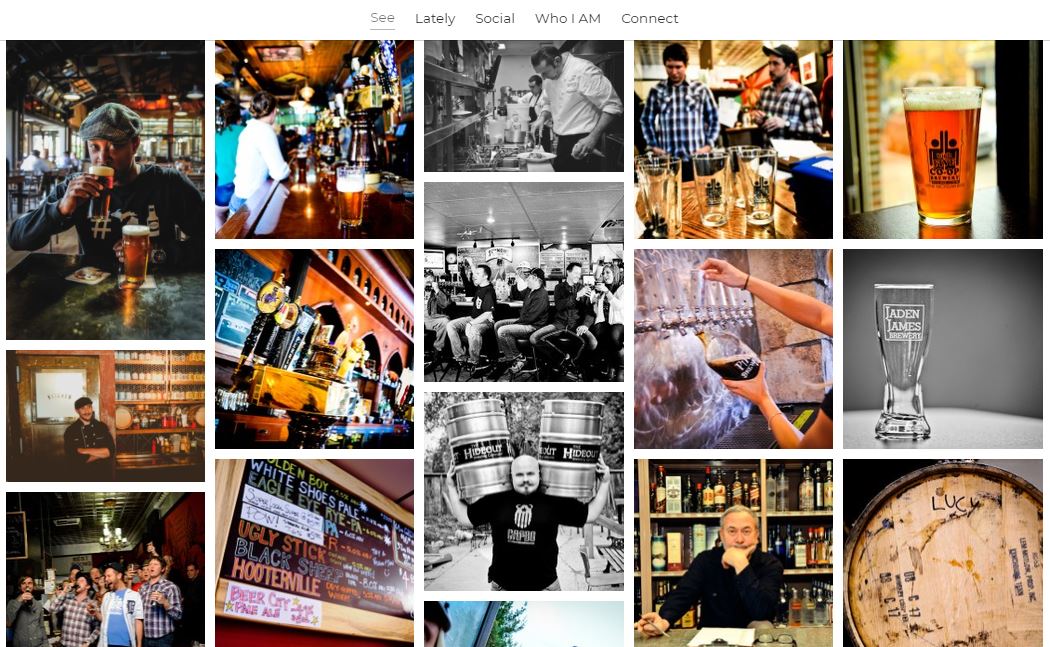Open the Hideout kegs black-and-white photo
Image resolution: width=1050 pixels, height=647 pixels.
point(524,490)
